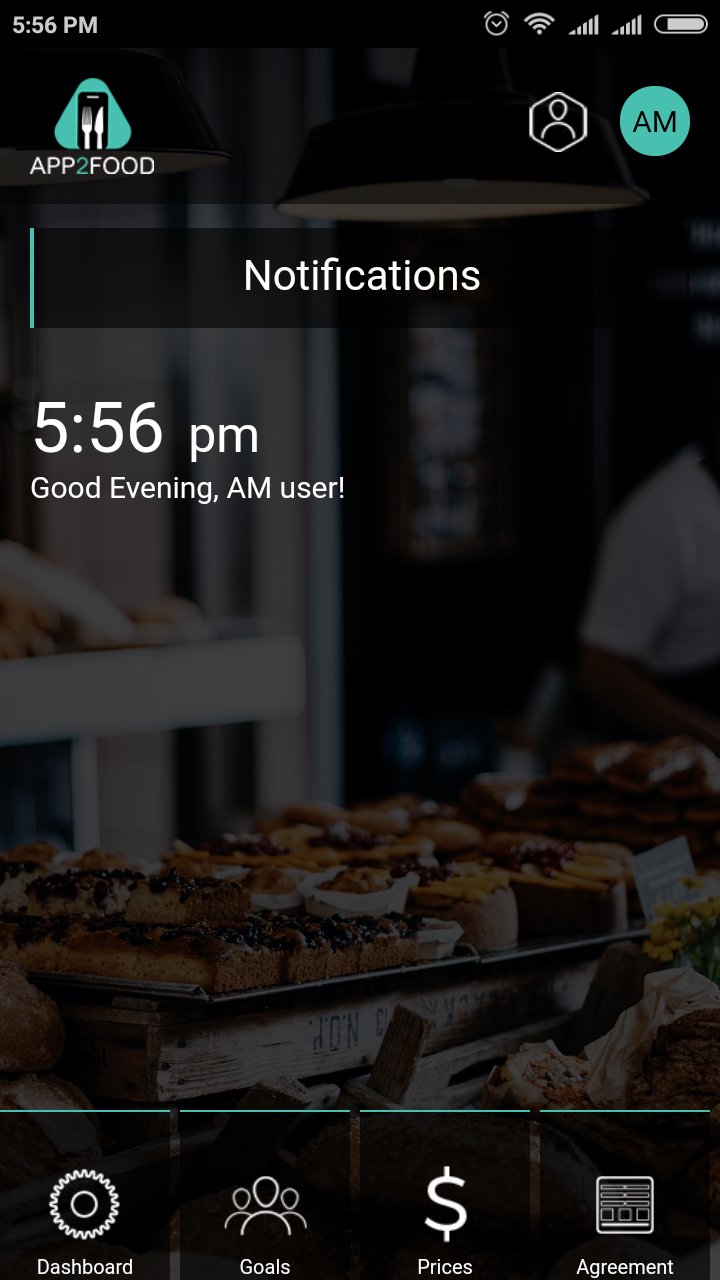Open the hexagonal profile icon
Image resolution: width=720 pixels, height=1280 pixels.
(x=558, y=120)
